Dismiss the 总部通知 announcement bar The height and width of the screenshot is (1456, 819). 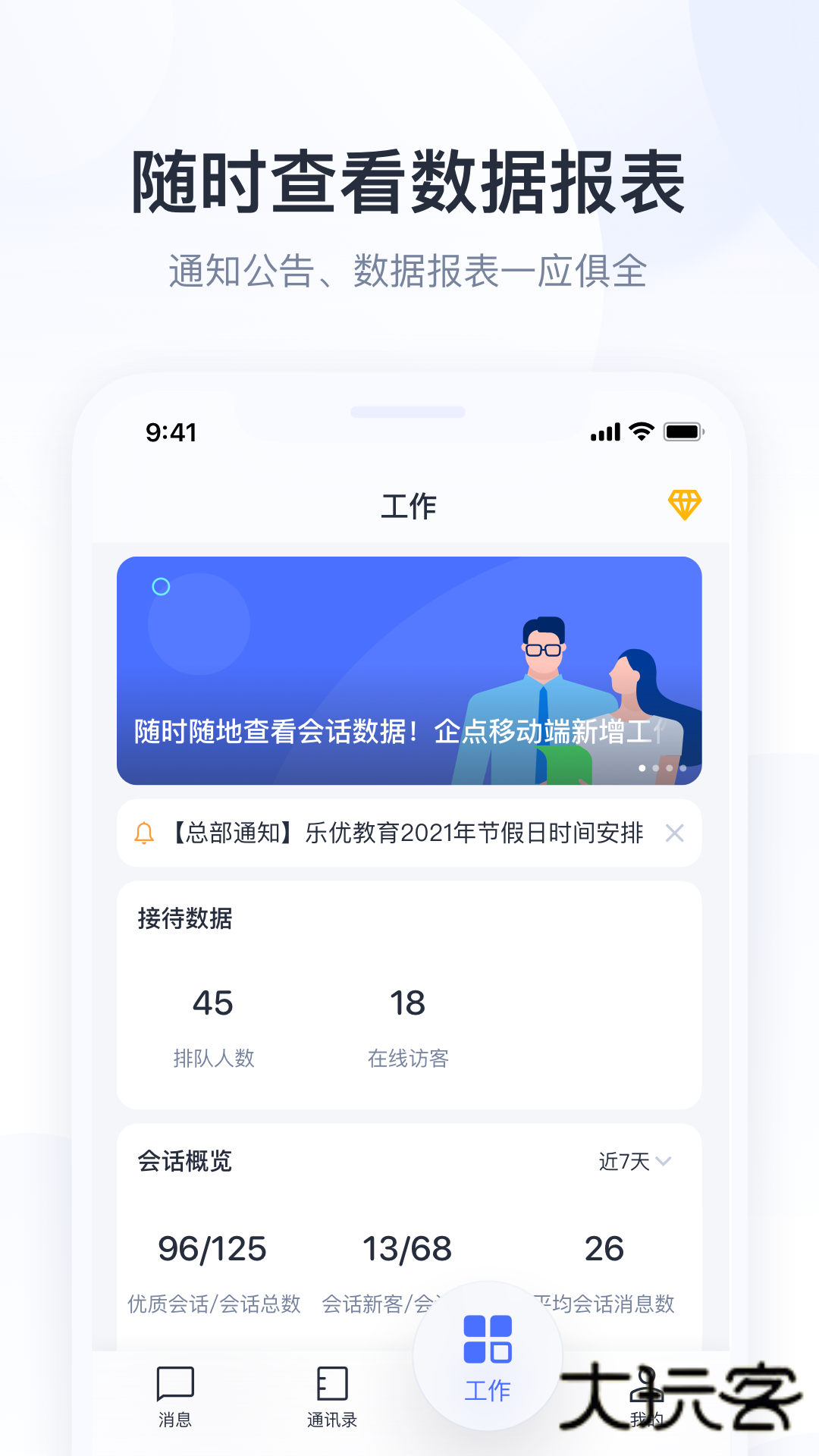pyautogui.click(x=673, y=833)
